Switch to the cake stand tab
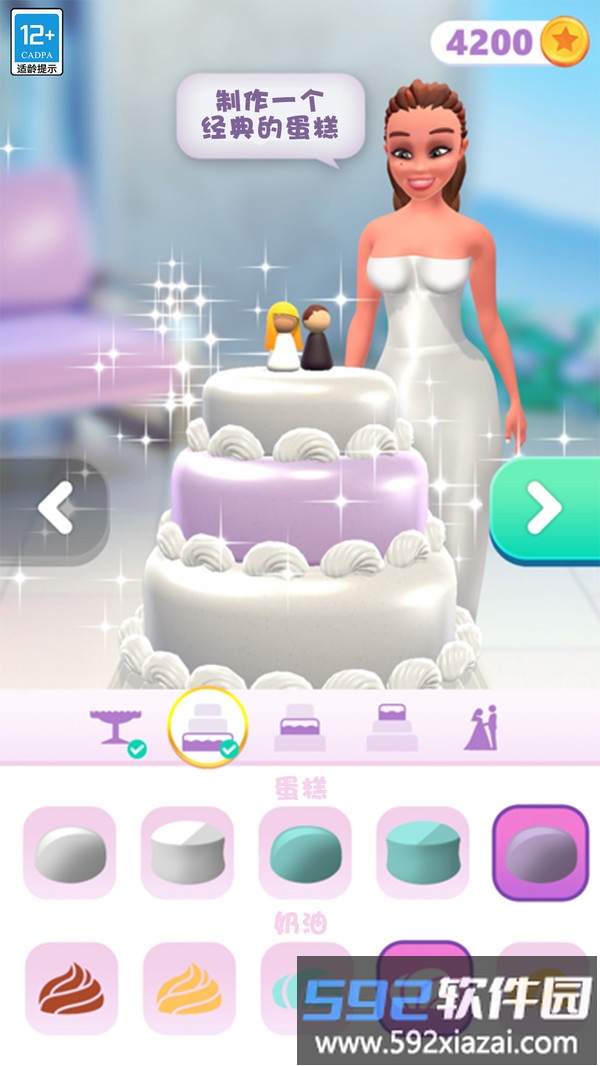Screen dimensions: 600x1066 (117, 730)
